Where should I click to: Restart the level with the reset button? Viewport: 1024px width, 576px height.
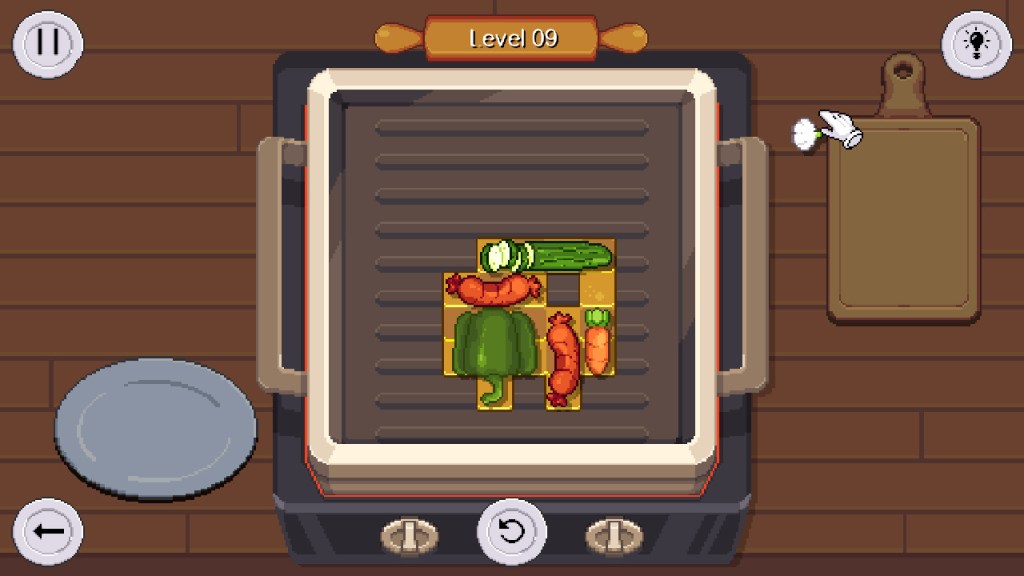pyautogui.click(x=511, y=530)
